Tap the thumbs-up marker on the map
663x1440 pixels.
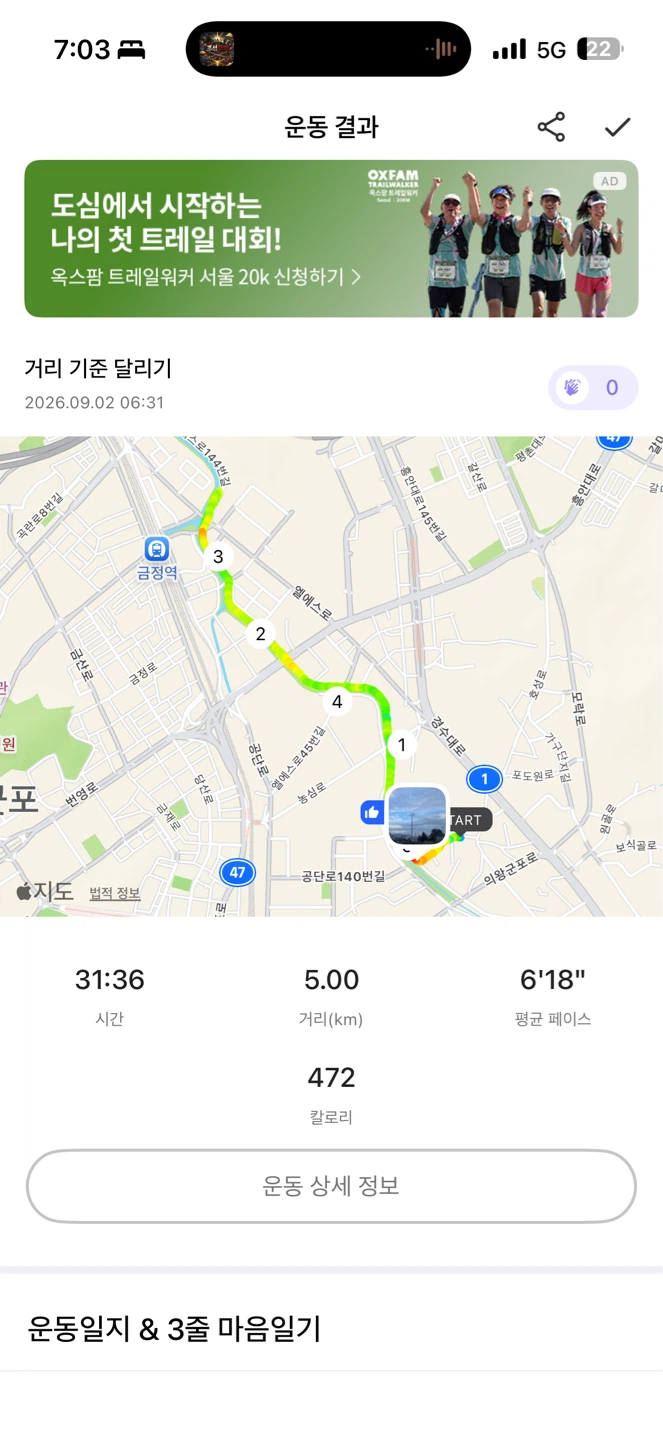(372, 812)
